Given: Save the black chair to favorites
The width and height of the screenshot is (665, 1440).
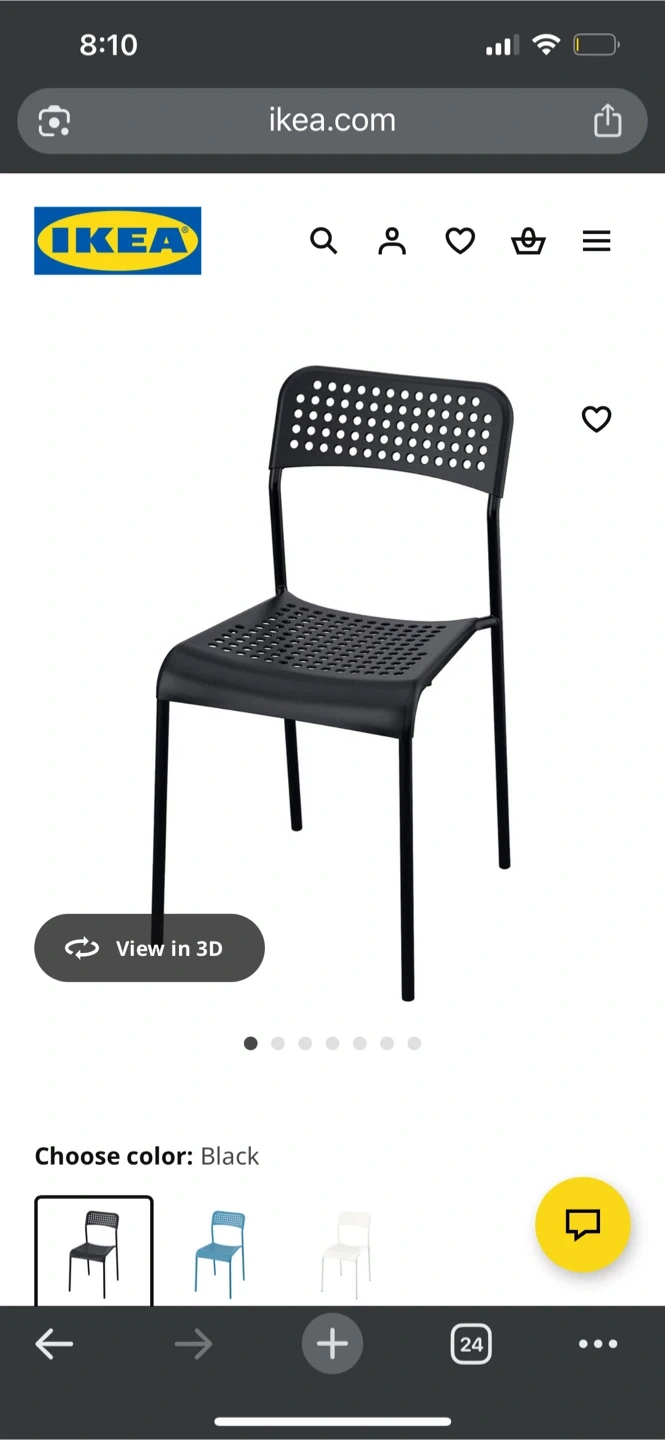Looking at the screenshot, I should (596, 419).
